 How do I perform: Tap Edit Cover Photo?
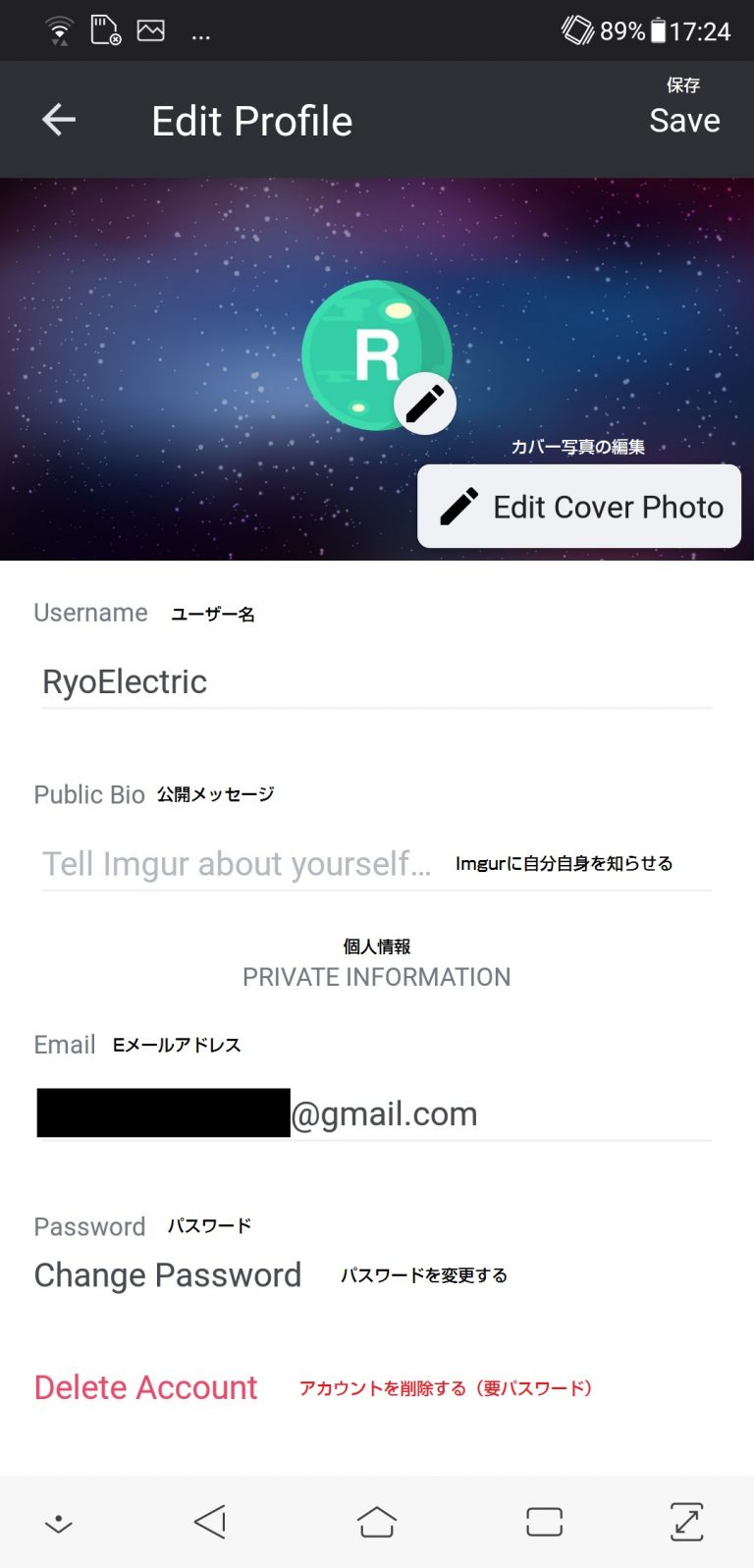pos(578,506)
